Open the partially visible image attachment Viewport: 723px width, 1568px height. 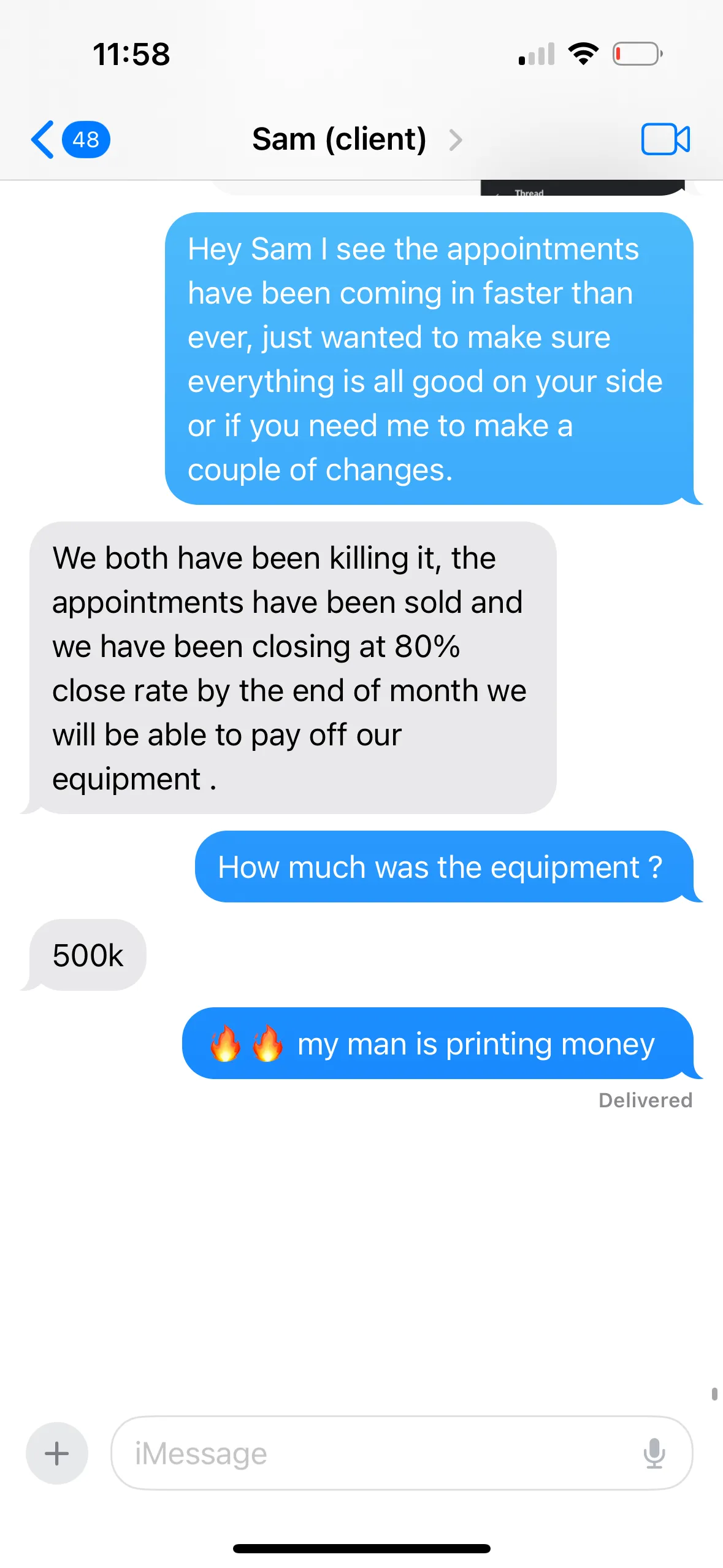pyautogui.click(x=581, y=188)
